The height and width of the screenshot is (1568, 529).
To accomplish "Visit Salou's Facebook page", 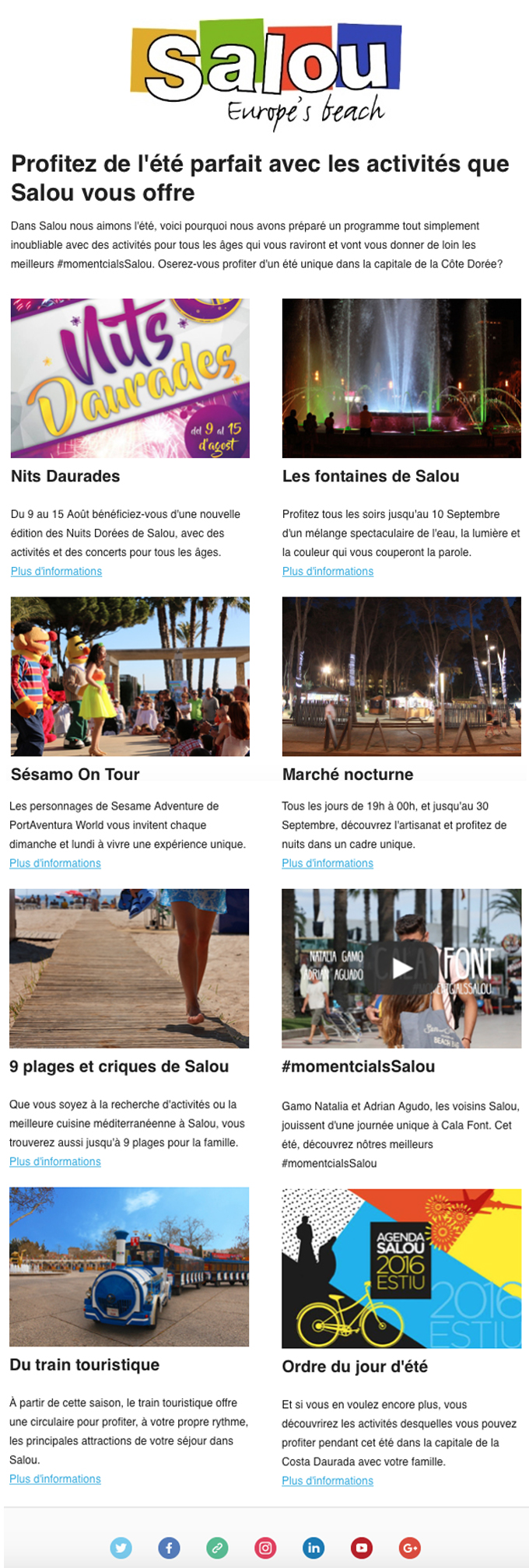I will coord(169,1548).
